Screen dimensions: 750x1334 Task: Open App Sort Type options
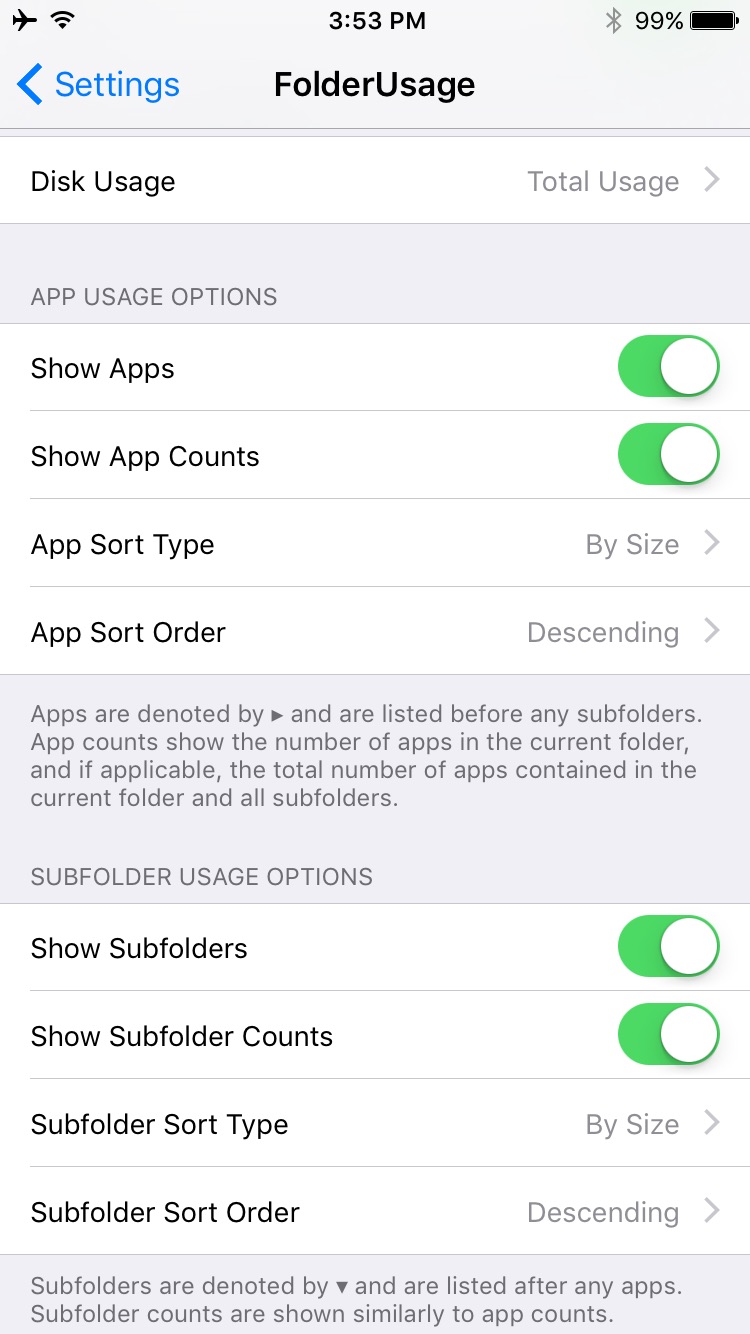coord(375,544)
